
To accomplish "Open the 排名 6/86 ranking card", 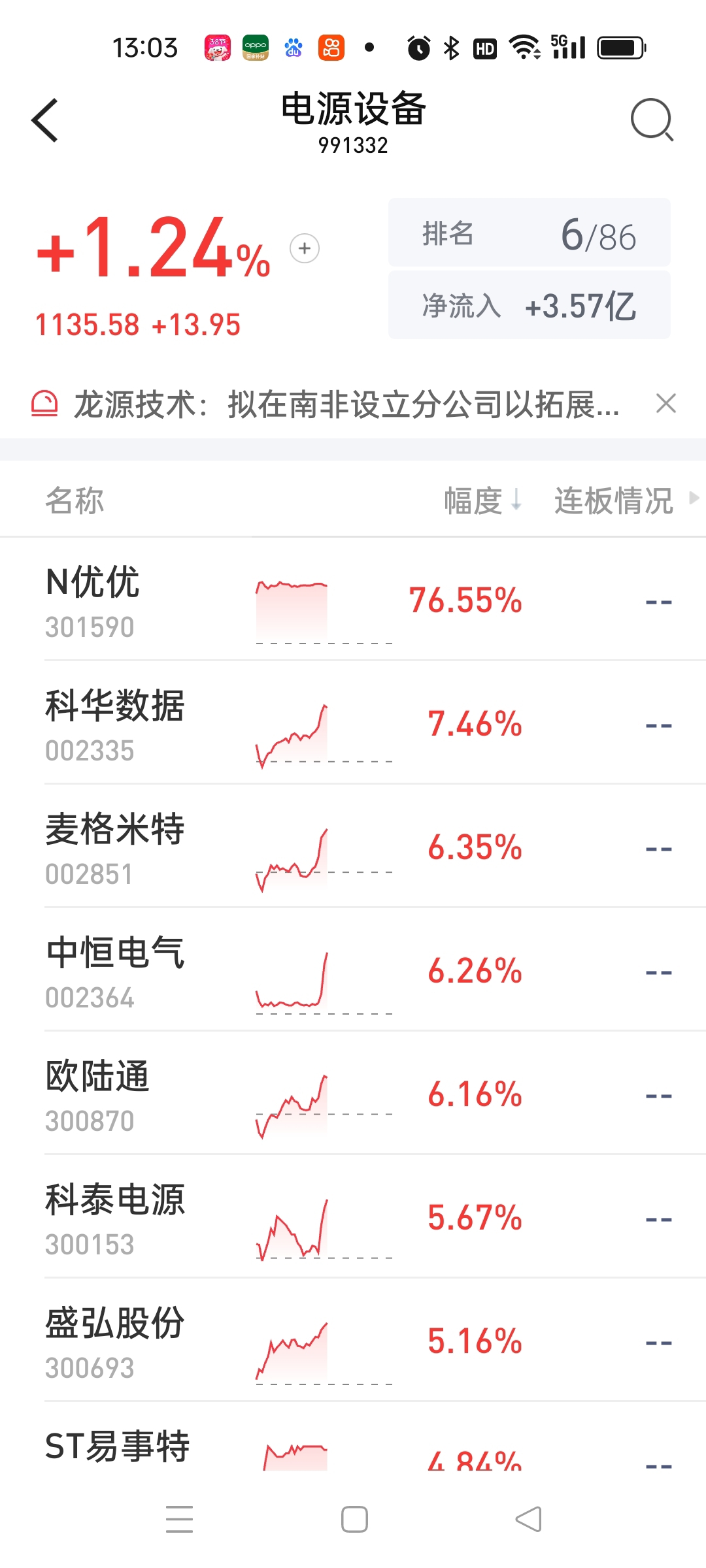I will click(x=529, y=233).
